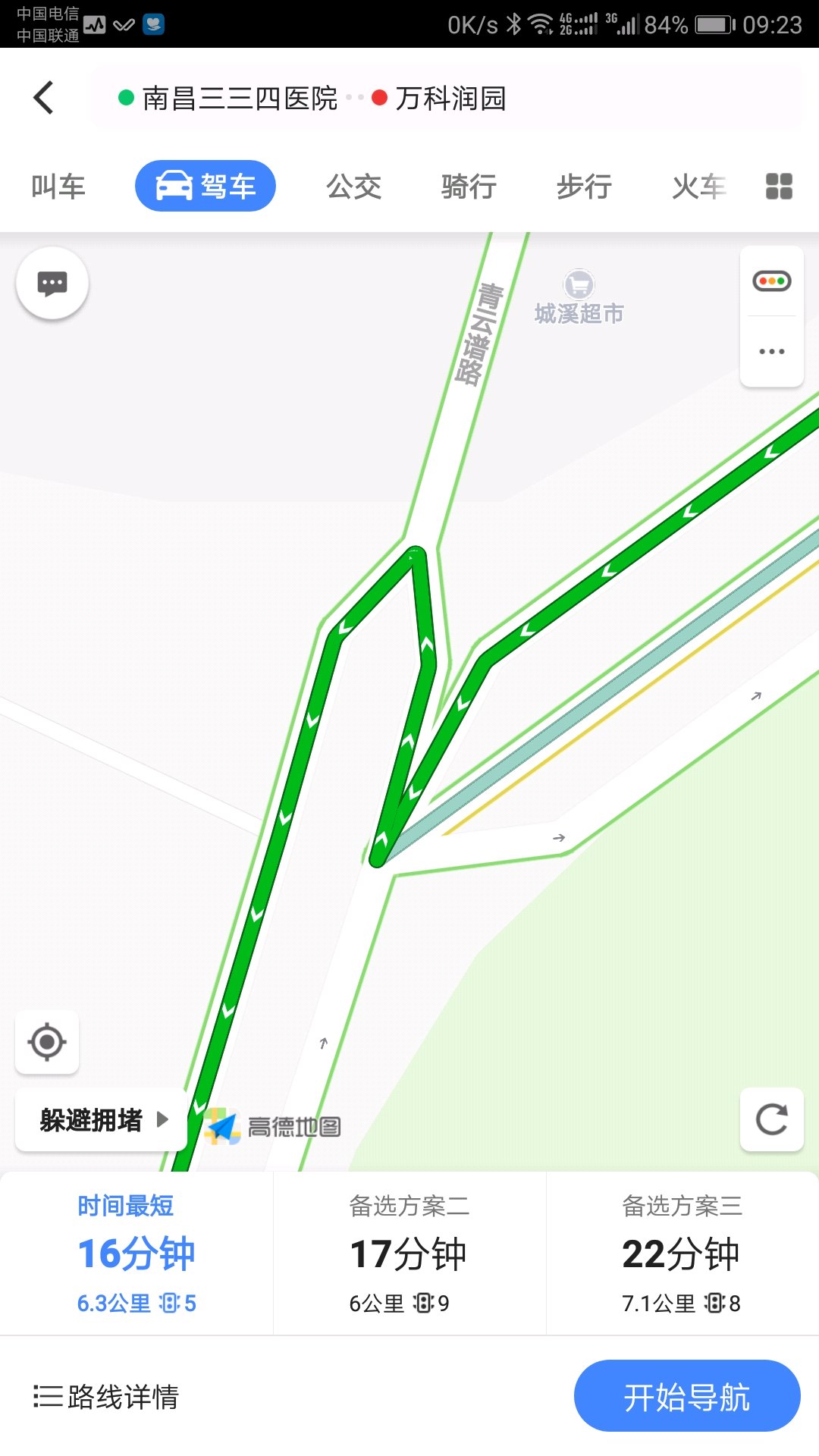Refresh the route
Image resolution: width=819 pixels, height=1456 pixels.
point(772,1119)
